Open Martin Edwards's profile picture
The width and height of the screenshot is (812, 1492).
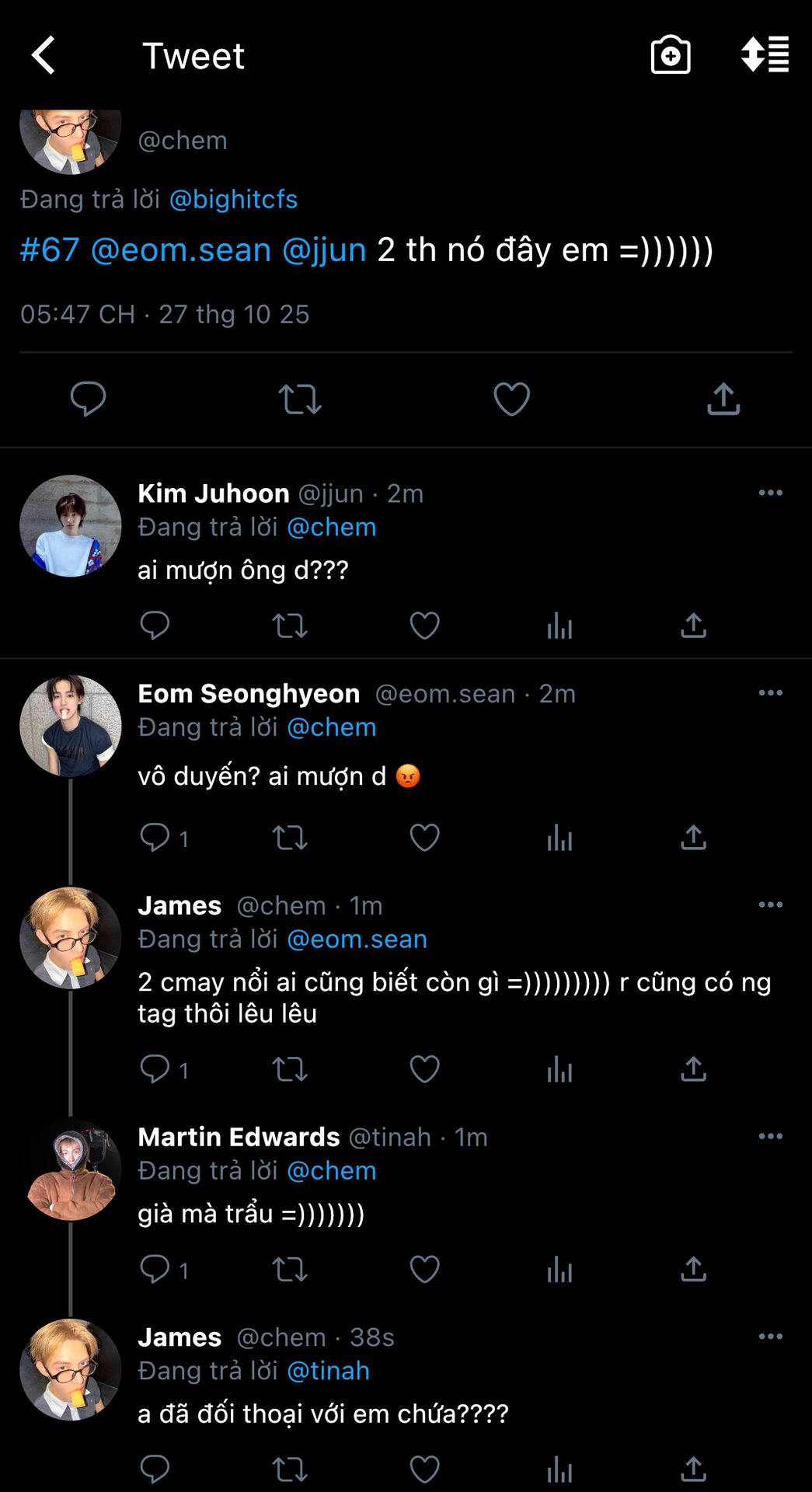71,1170
